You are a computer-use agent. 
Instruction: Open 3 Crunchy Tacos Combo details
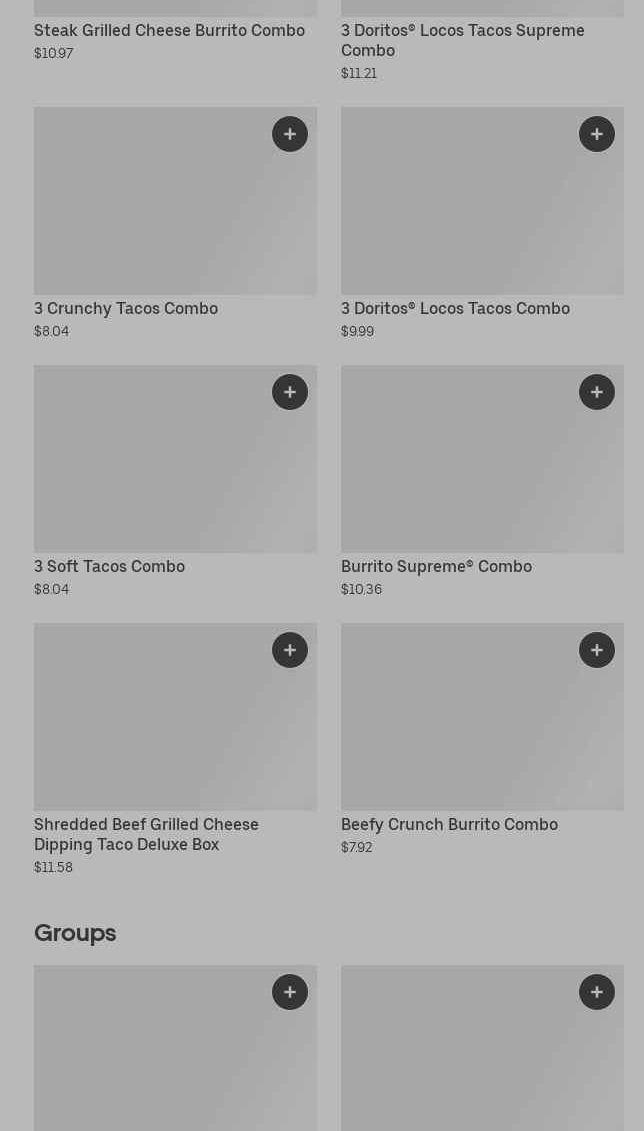(126, 309)
